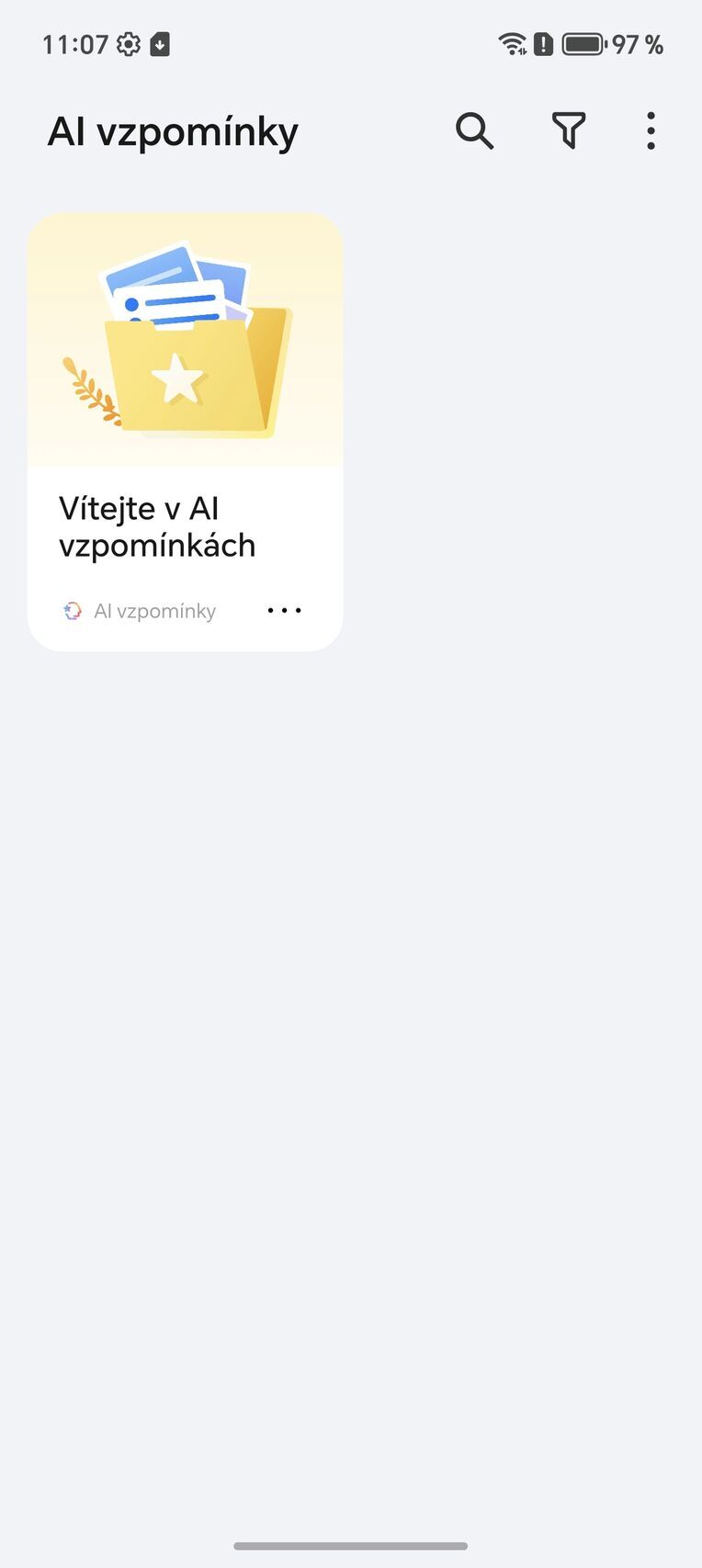Open the top-right overflow menu
This screenshot has height=1568, width=702.
click(651, 131)
